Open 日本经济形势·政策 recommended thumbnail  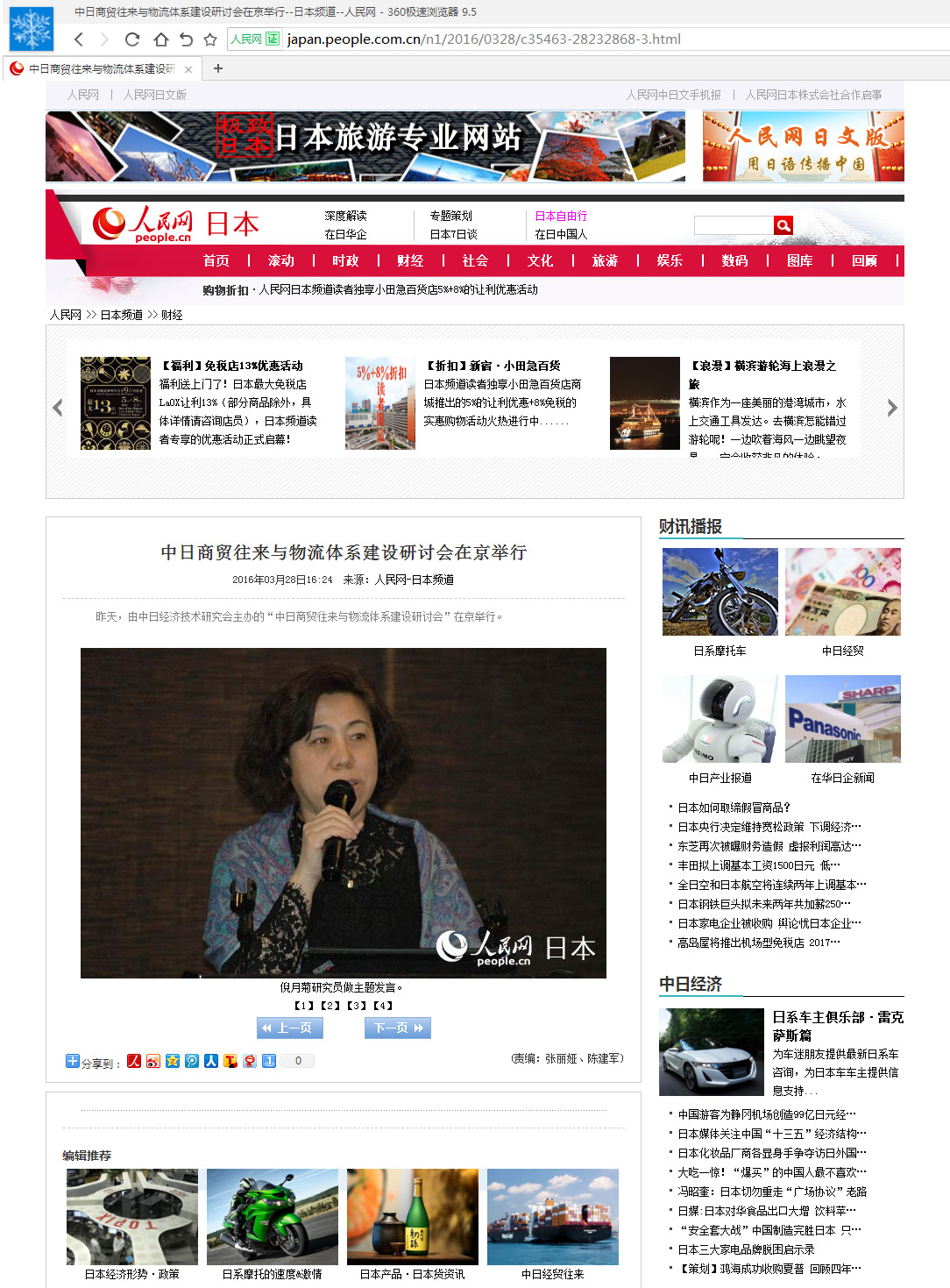click(131, 1216)
